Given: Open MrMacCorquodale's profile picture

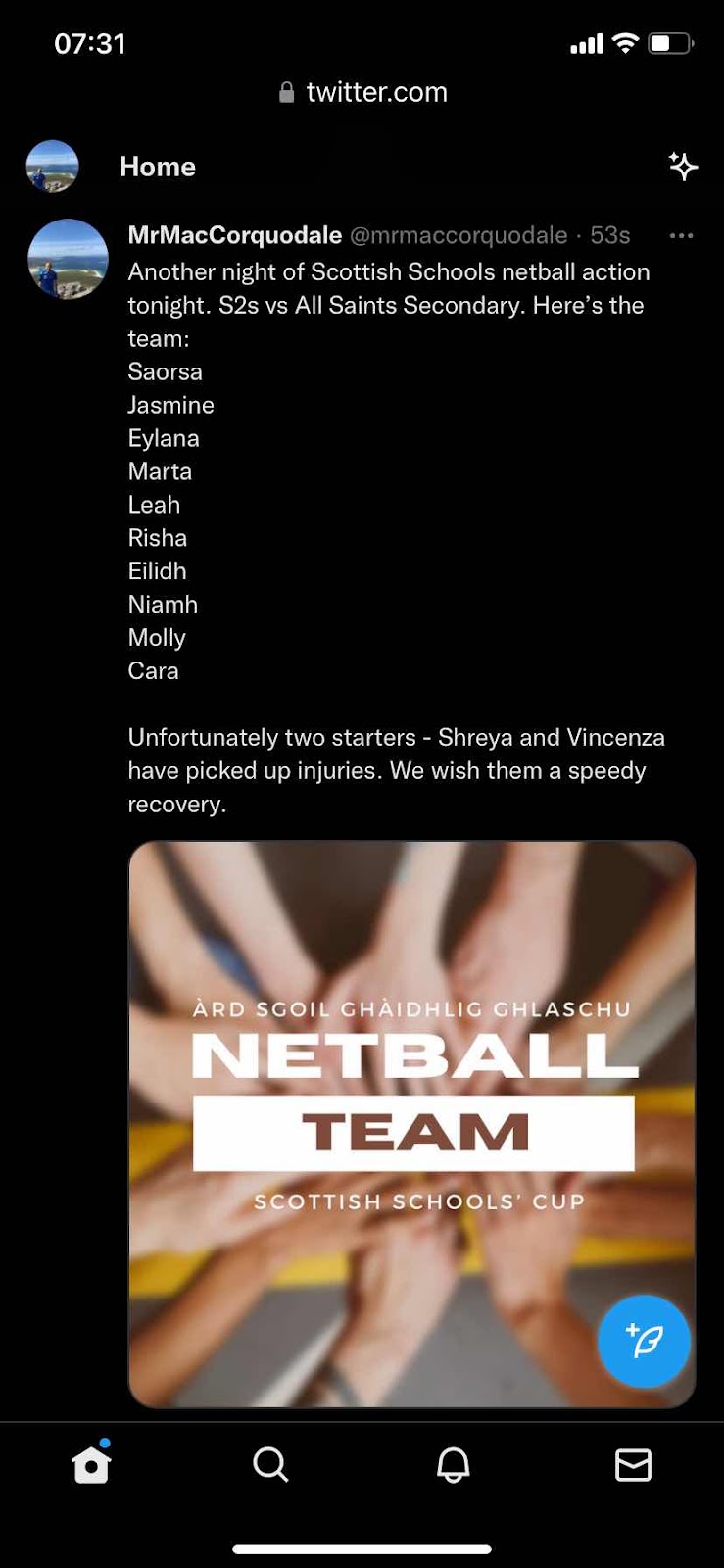Looking at the screenshot, I should 68,259.
